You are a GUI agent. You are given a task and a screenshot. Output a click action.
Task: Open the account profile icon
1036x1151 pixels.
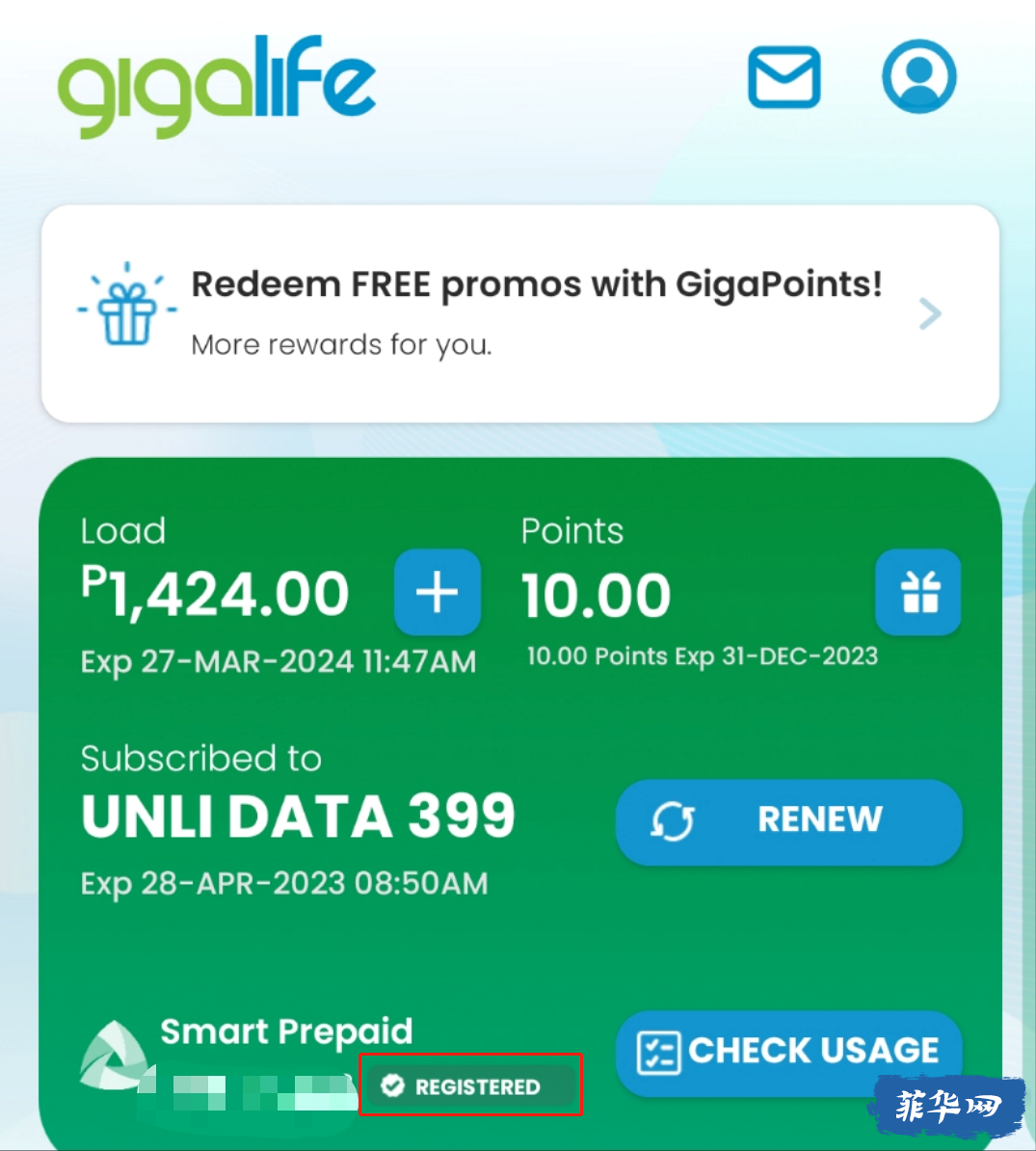[x=918, y=76]
